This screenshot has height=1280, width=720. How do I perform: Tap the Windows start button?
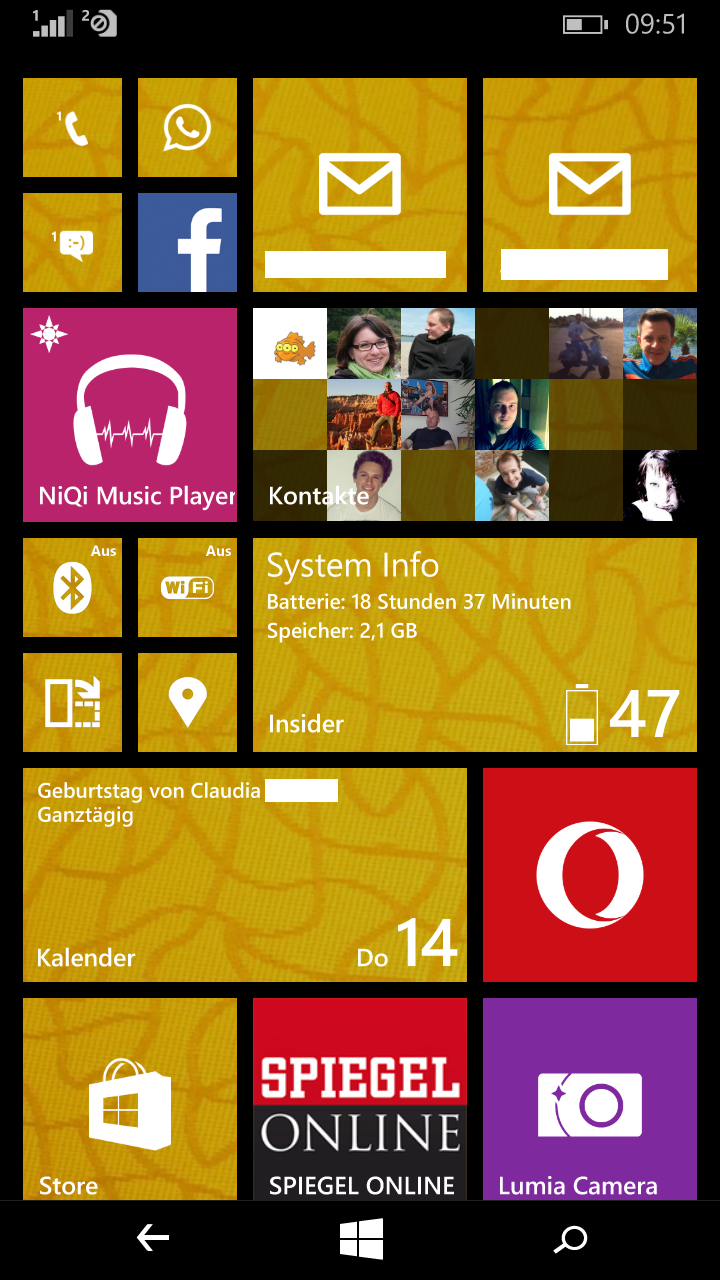361,1240
